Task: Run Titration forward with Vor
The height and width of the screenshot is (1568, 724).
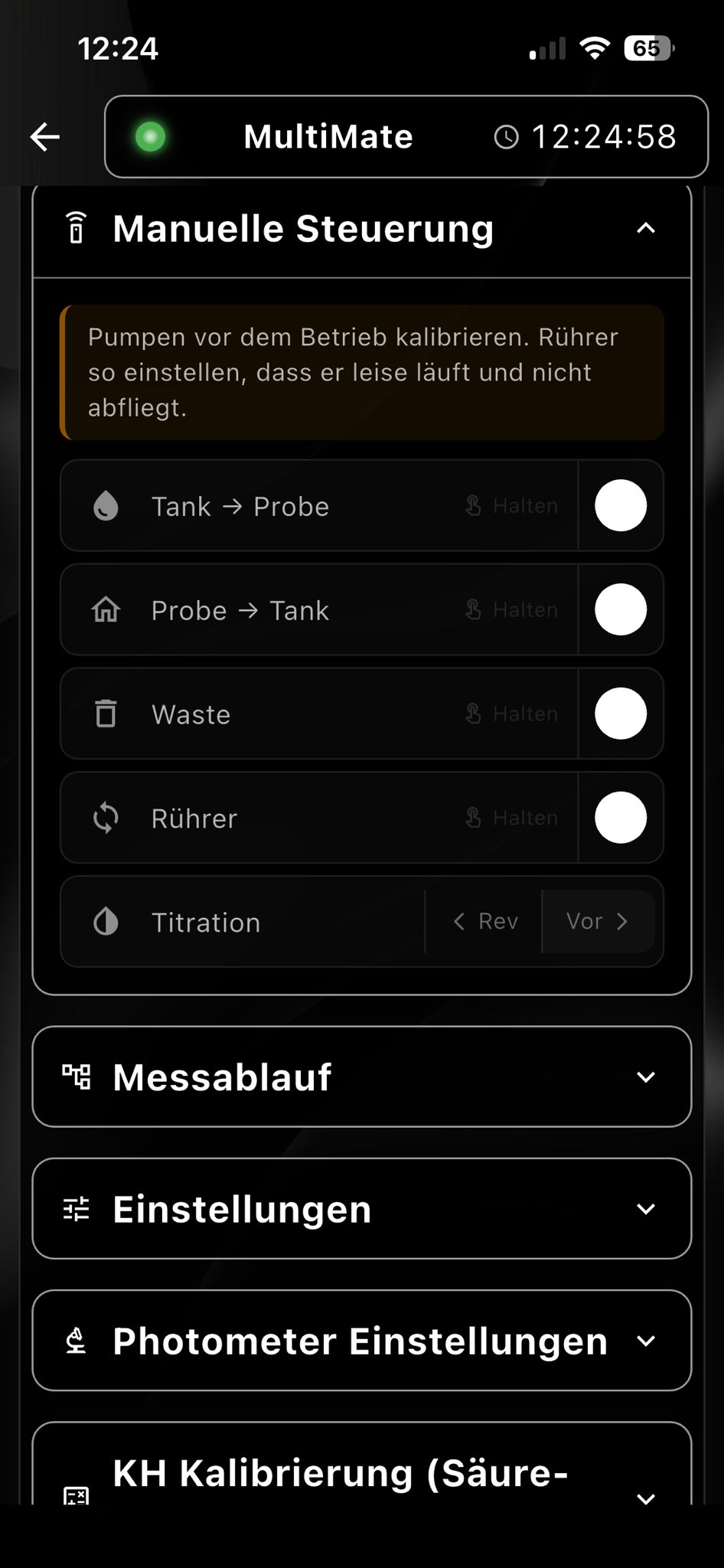Action: point(598,921)
